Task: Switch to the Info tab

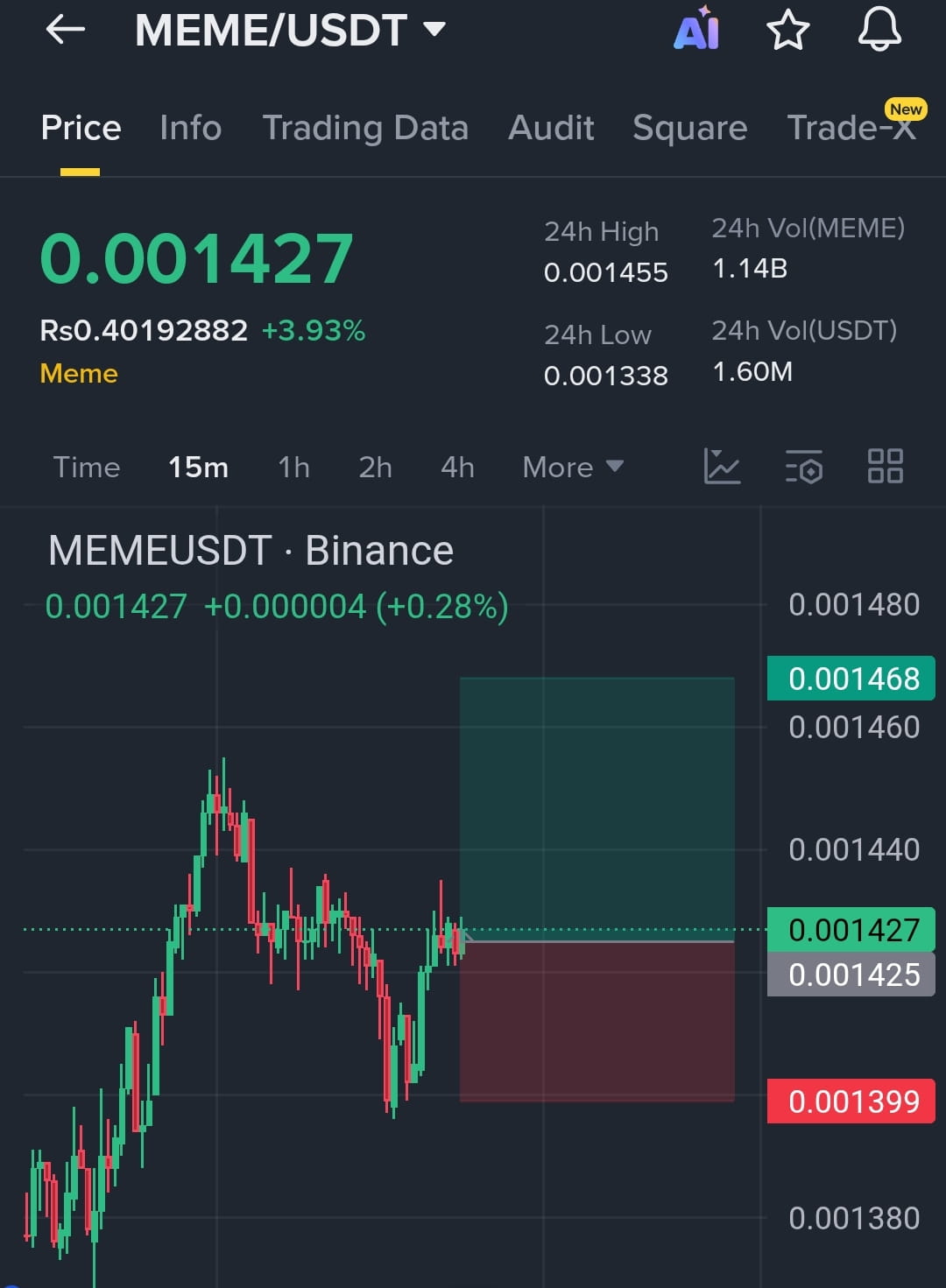Action: [190, 128]
